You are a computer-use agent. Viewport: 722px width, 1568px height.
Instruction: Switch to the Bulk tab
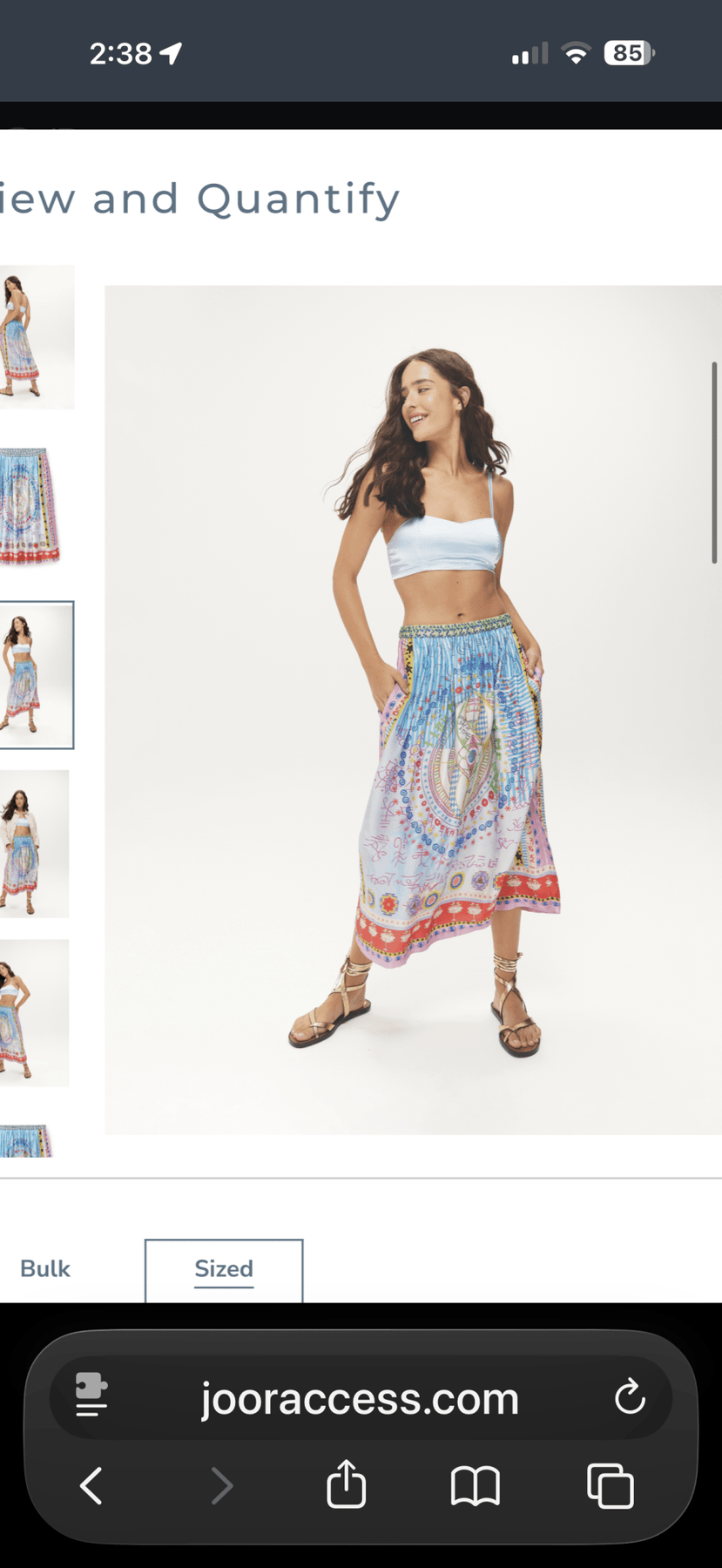click(45, 1268)
